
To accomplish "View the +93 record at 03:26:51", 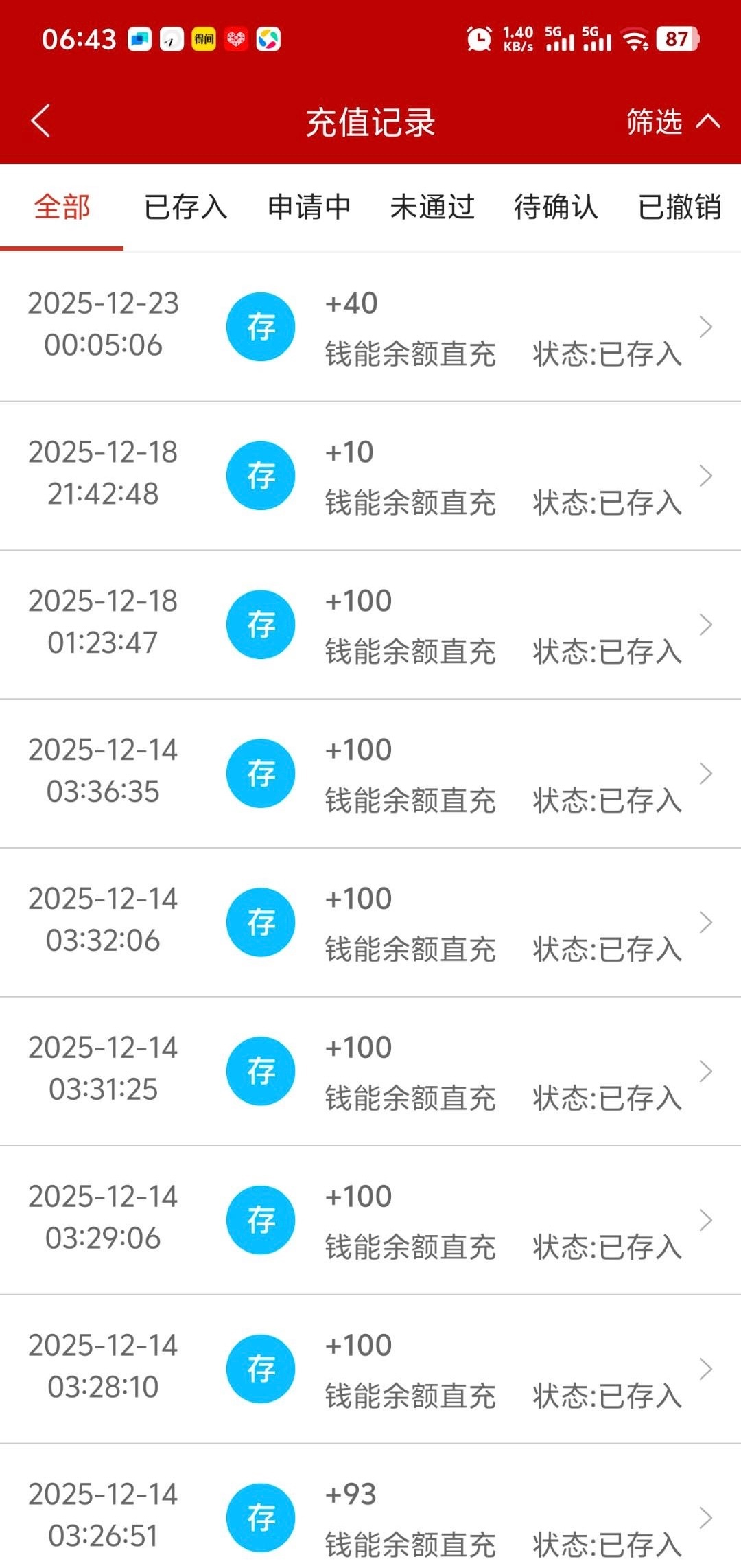I will (x=370, y=1517).
